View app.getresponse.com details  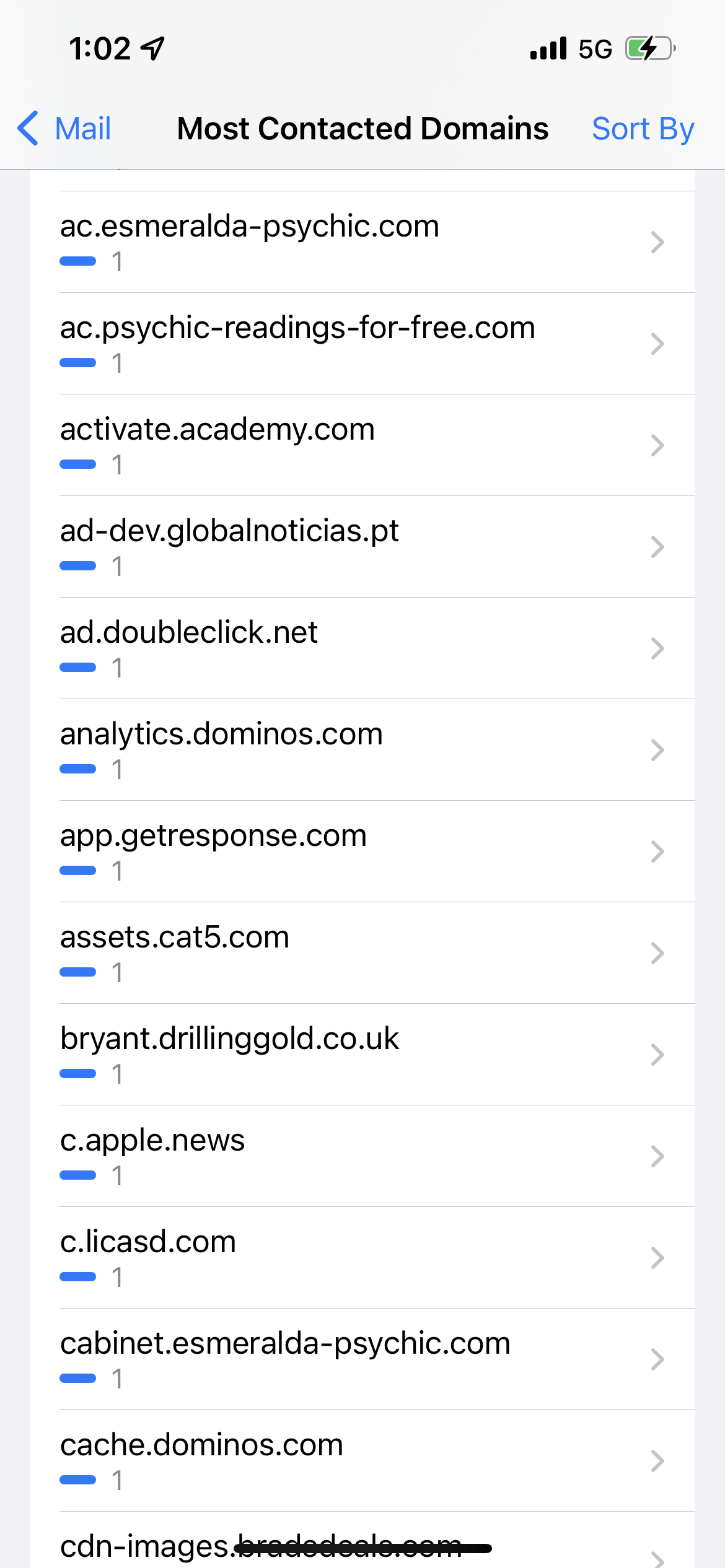coord(362,851)
